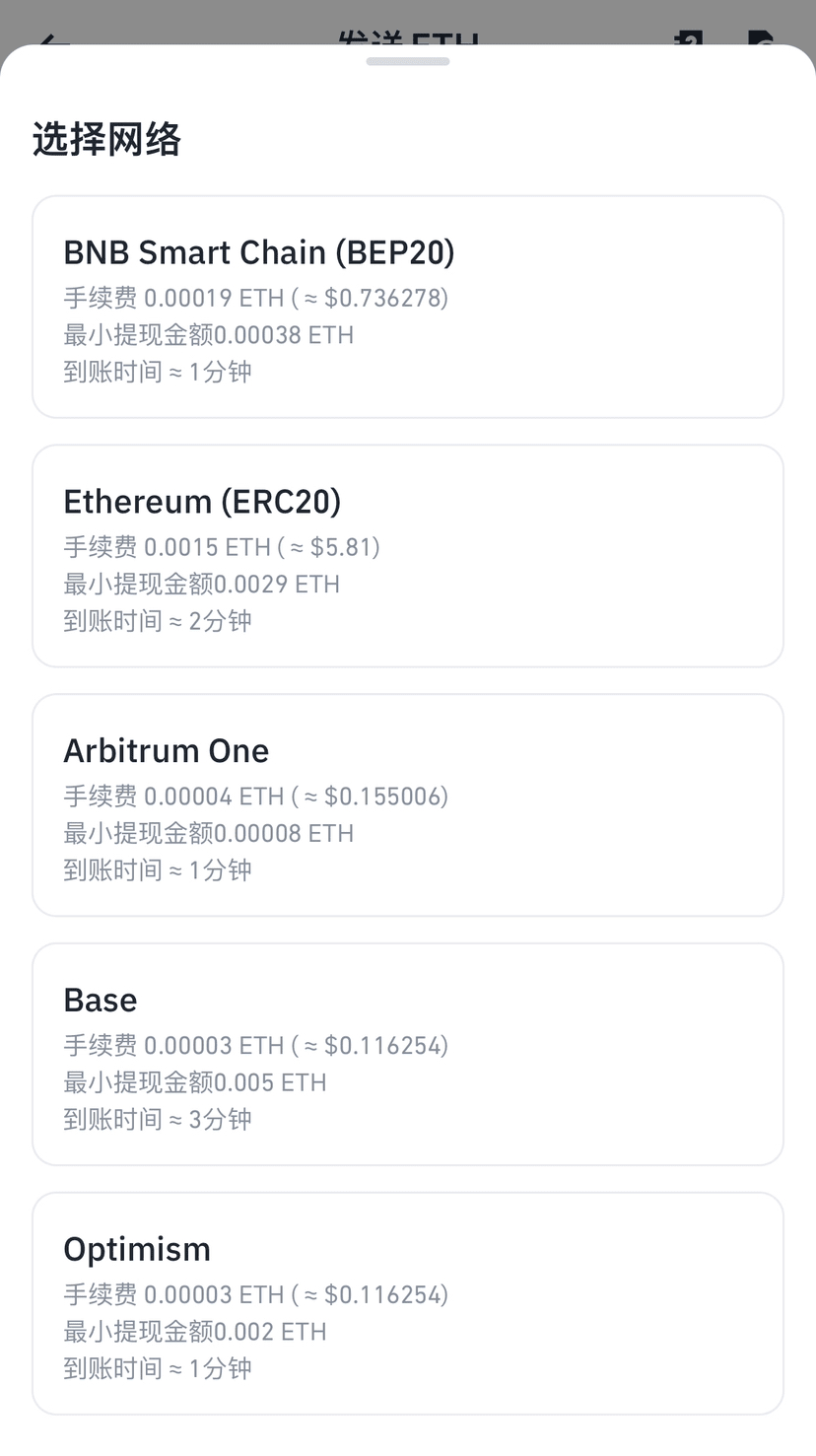Choose the Ethereum (ERC20) network
The width and height of the screenshot is (816, 1456).
pos(408,556)
